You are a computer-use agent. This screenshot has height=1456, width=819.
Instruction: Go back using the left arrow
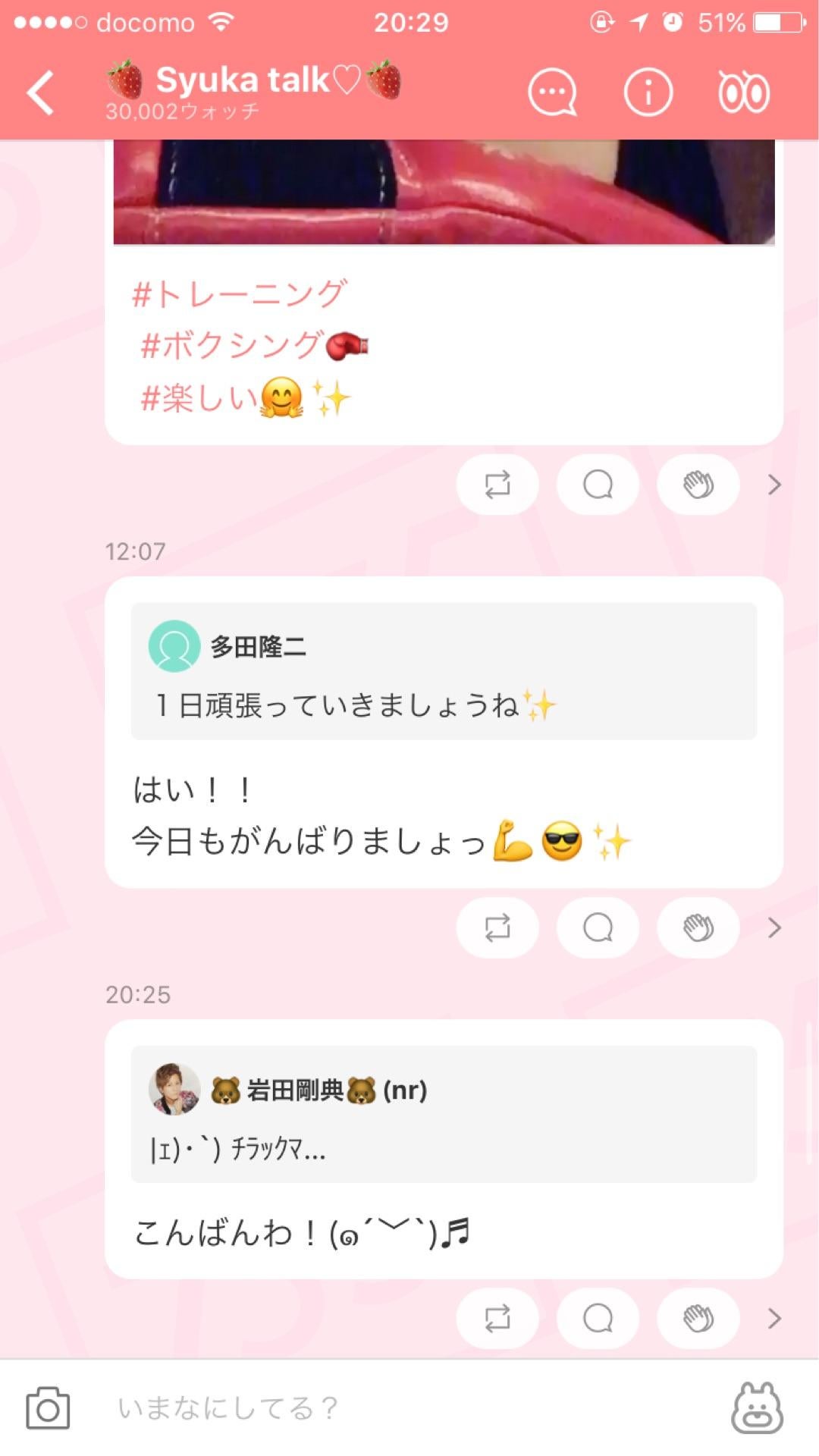pos(39,92)
